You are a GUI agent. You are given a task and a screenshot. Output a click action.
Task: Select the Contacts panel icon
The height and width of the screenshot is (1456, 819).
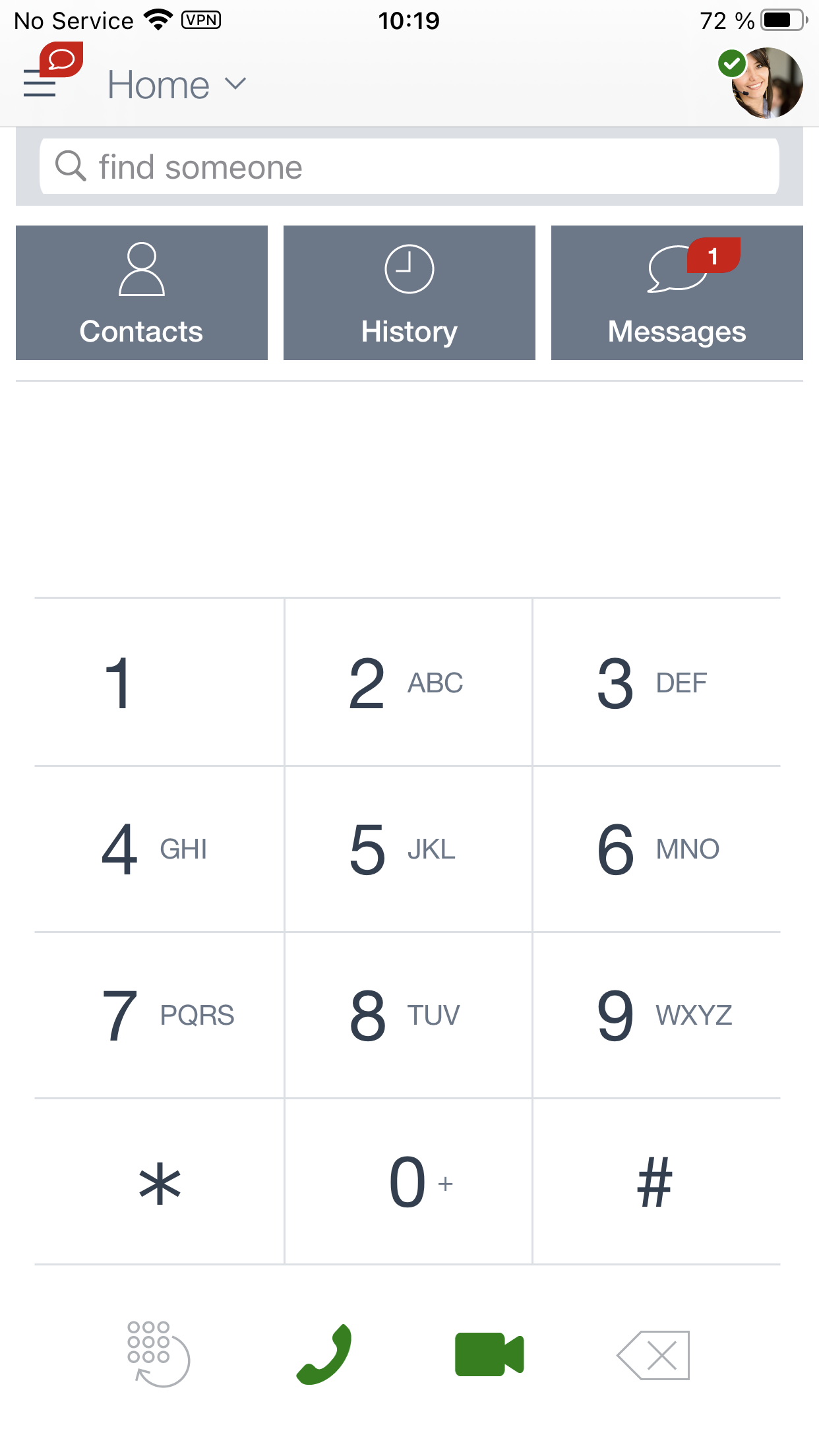coord(141,268)
